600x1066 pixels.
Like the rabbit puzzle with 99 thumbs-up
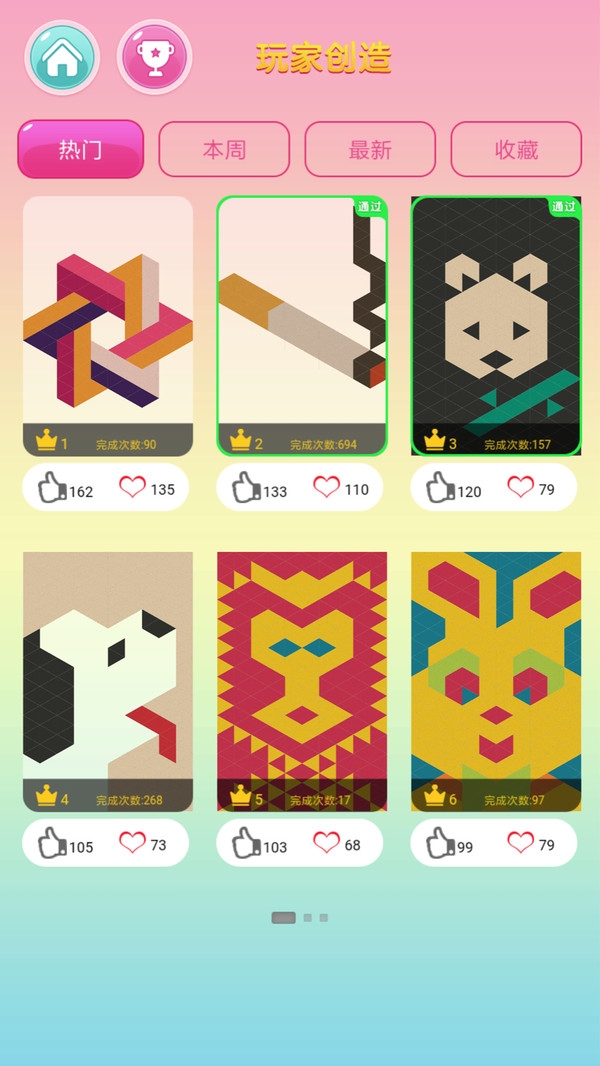(x=440, y=843)
